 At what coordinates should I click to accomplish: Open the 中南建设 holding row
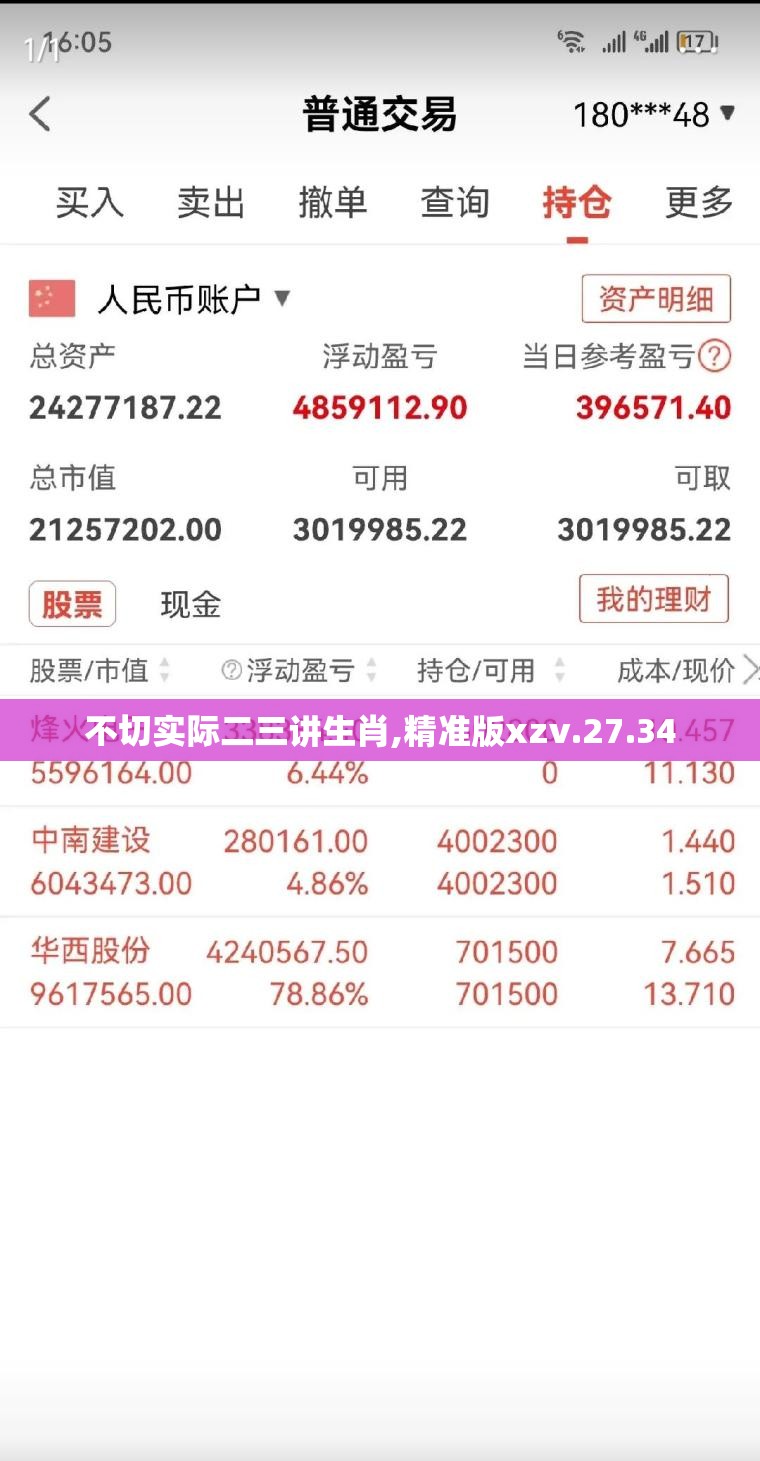pyautogui.click(x=380, y=862)
